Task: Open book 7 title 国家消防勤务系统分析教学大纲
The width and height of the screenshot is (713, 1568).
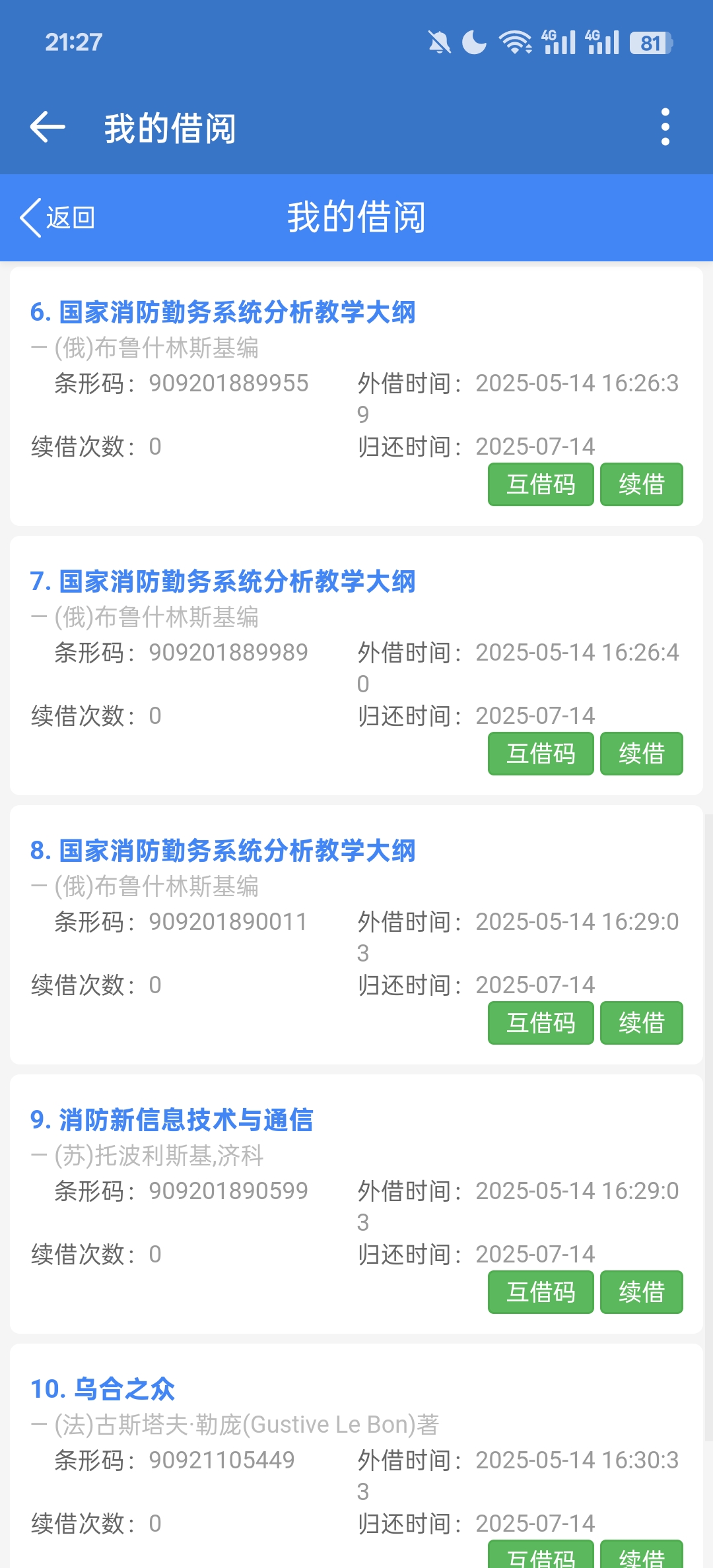Action: coord(223,581)
